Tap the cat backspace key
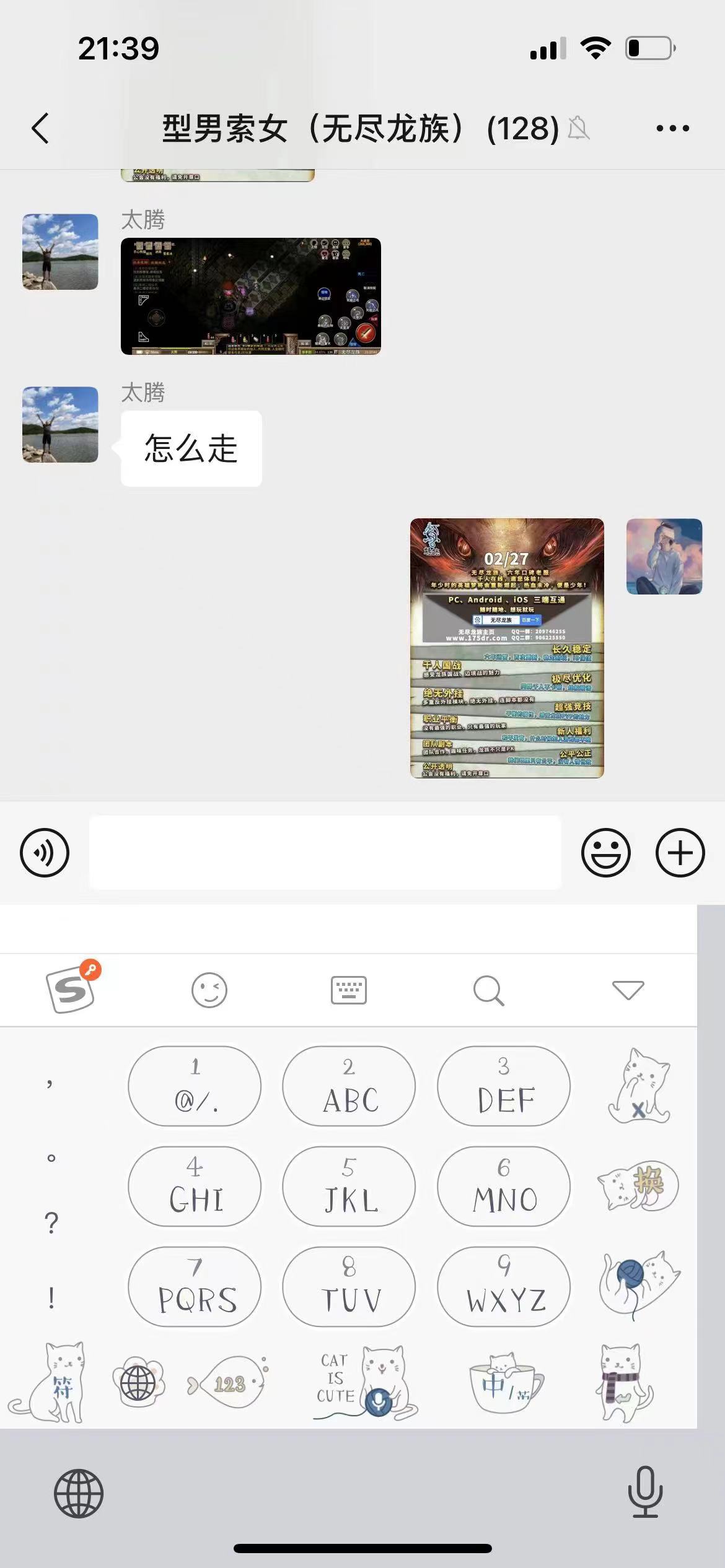725x1568 pixels. 638,1086
